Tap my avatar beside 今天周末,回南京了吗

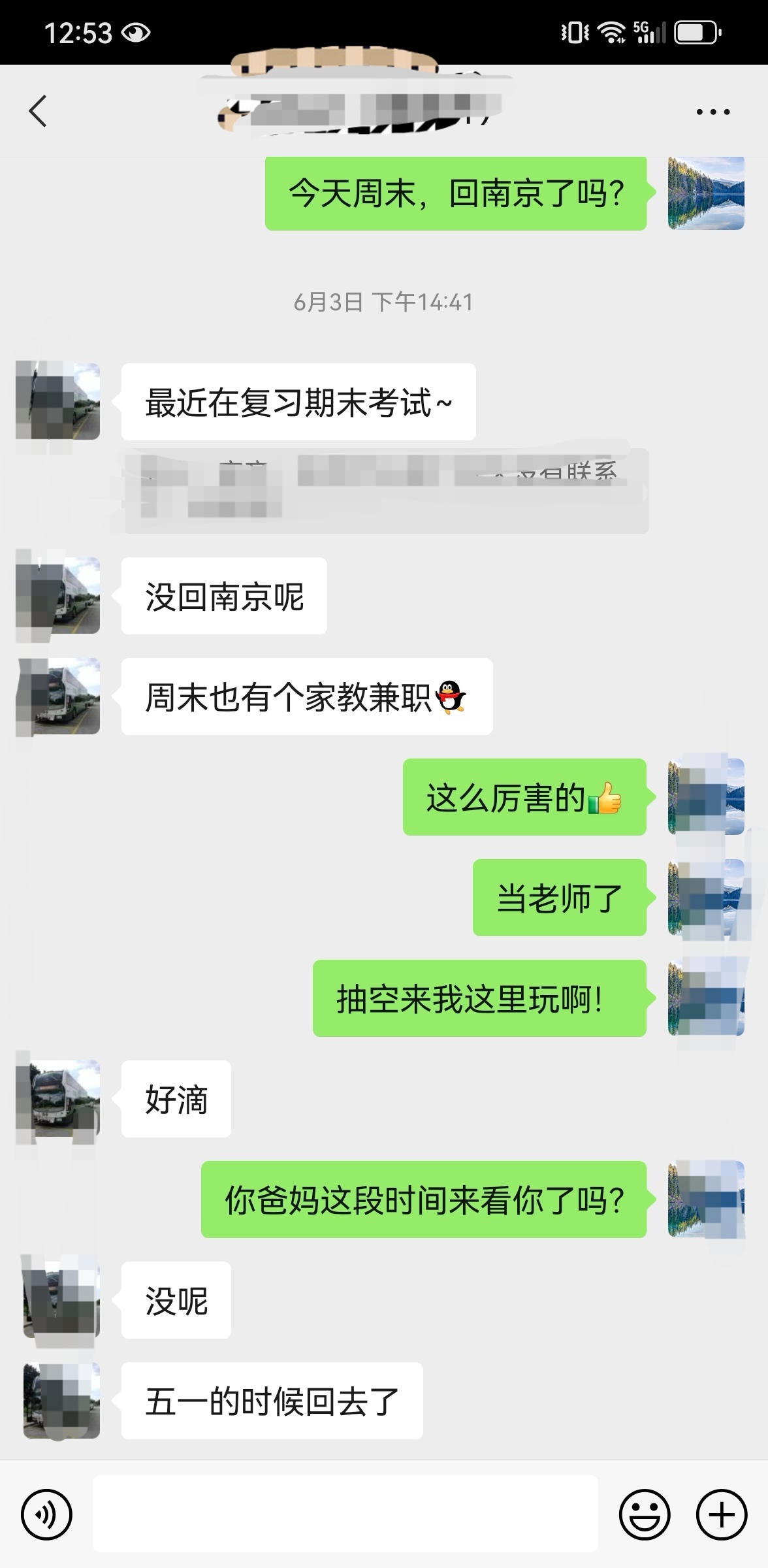[x=705, y=193]
